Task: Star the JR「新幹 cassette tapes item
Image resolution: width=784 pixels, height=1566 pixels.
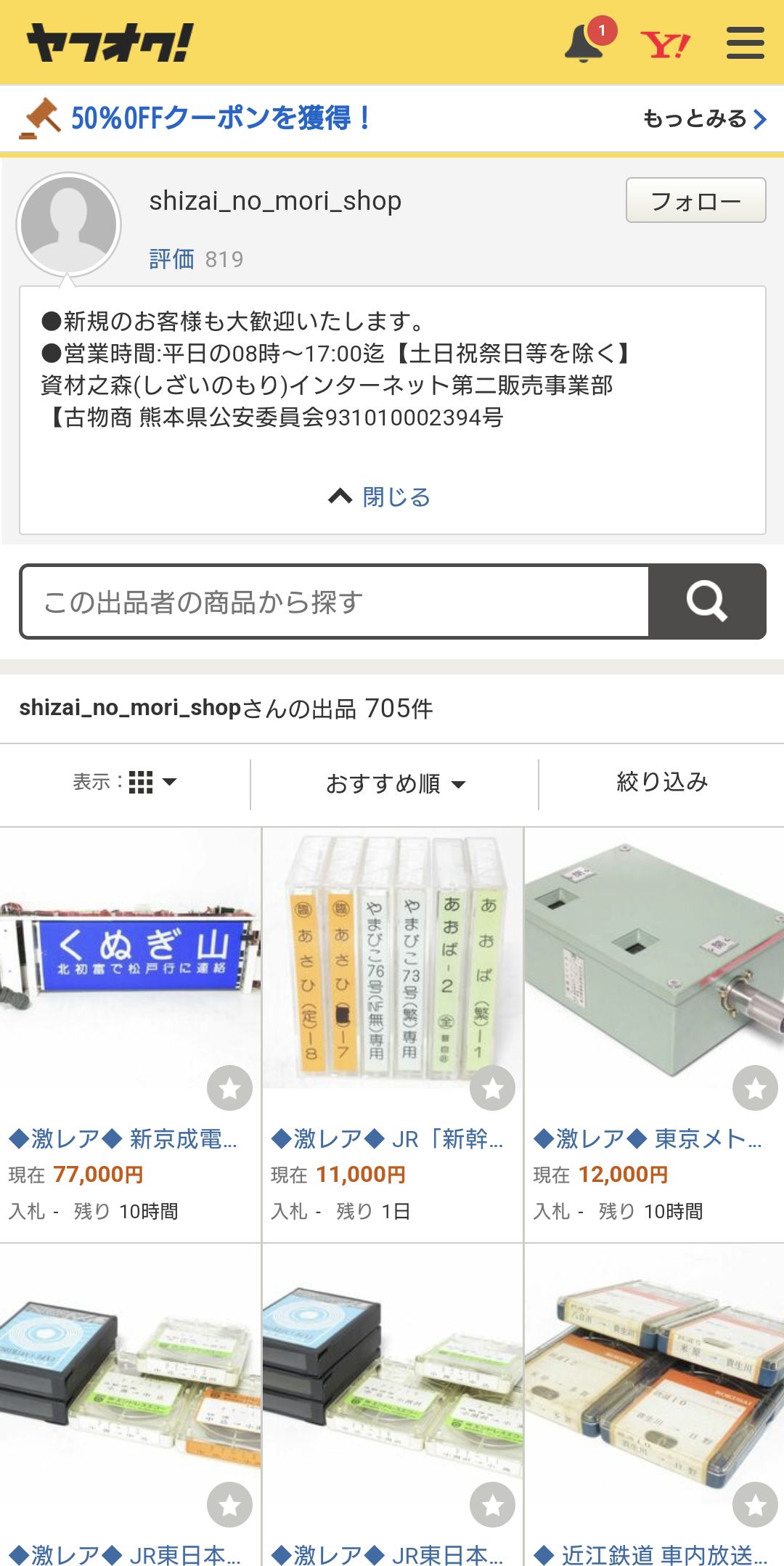Action: coord(492,1088)
